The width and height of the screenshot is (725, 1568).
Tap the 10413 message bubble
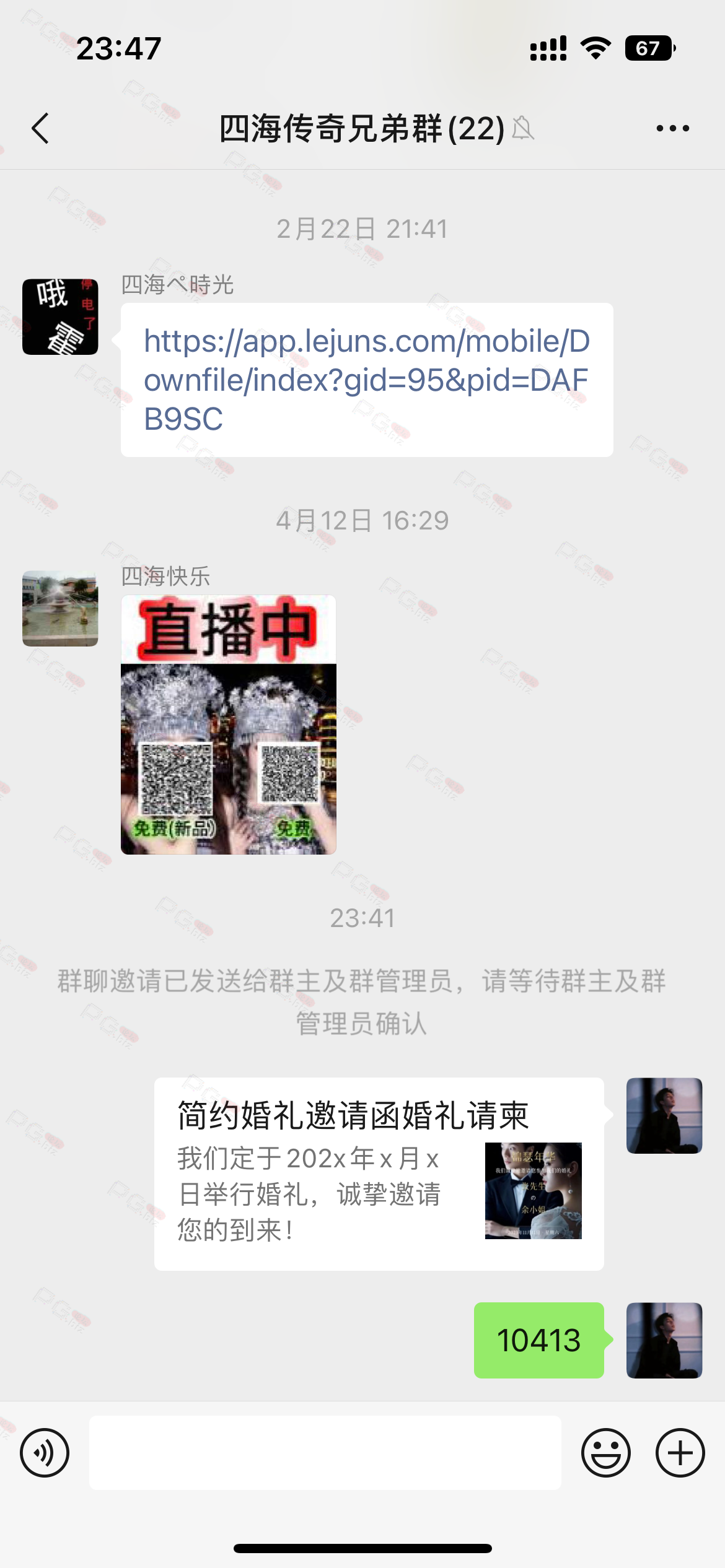pyautogui.click(x=538, y=1340)
